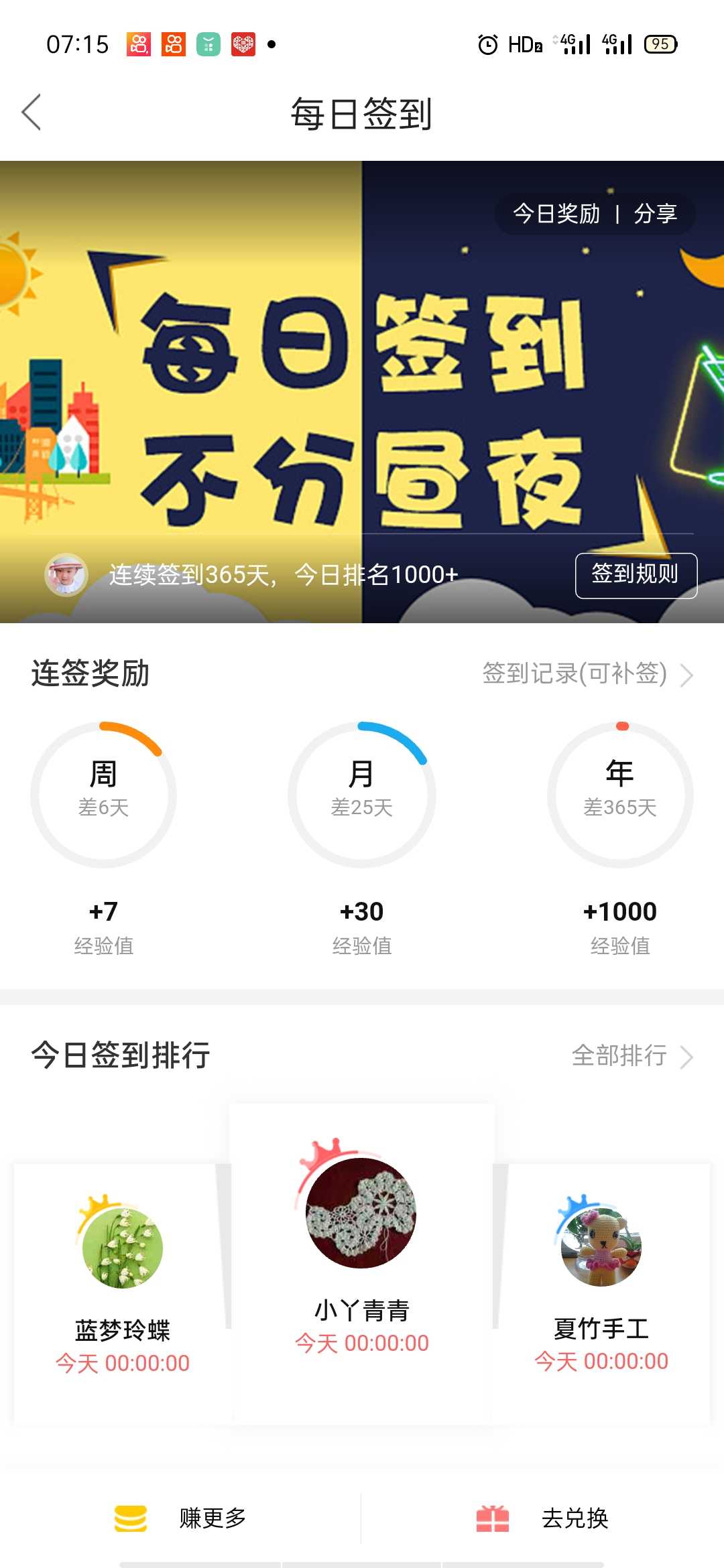Image resolution: width=724 pixels, height=1568 pixels.
Task: Tap 赚更多 to earn more
Action: [181, 1518]
